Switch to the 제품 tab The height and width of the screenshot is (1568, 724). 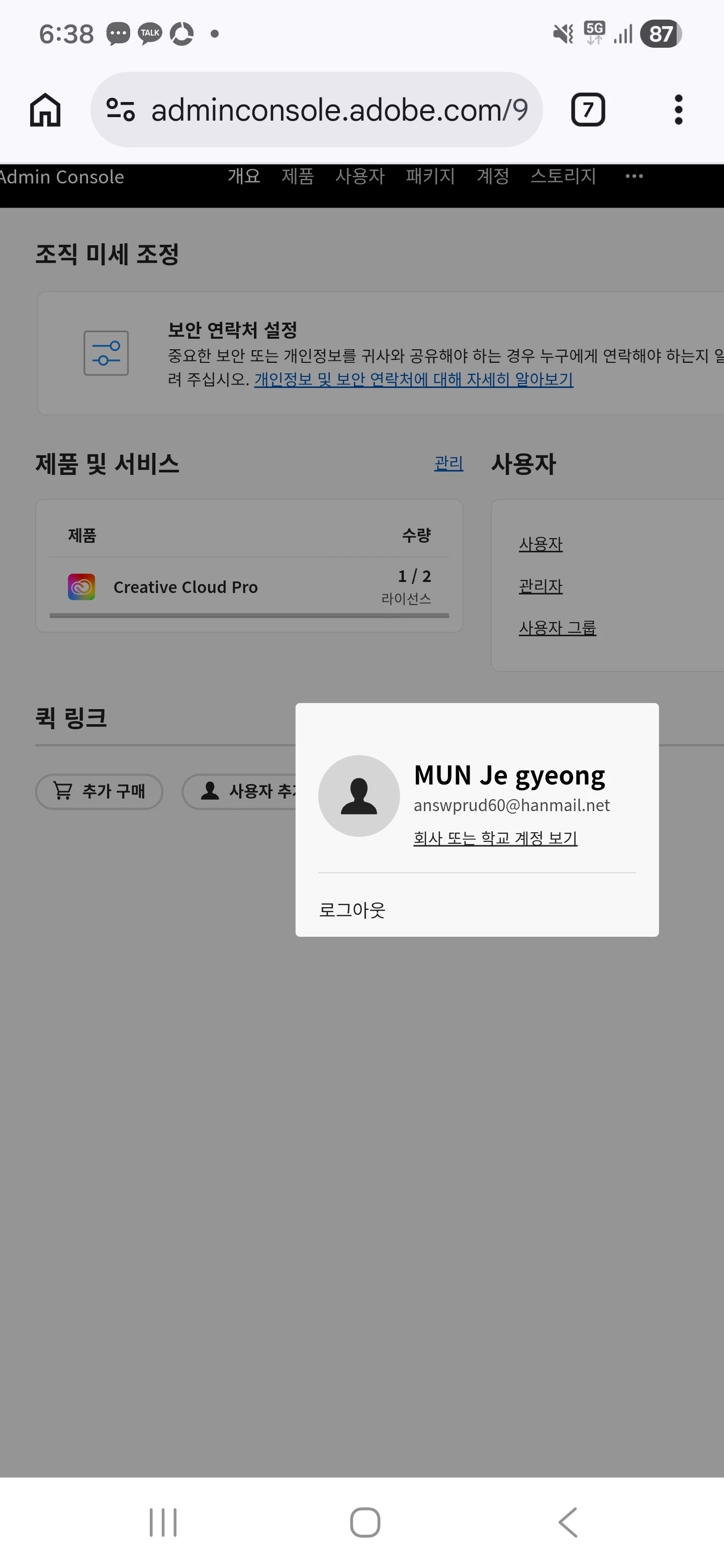tap(297, 176)
